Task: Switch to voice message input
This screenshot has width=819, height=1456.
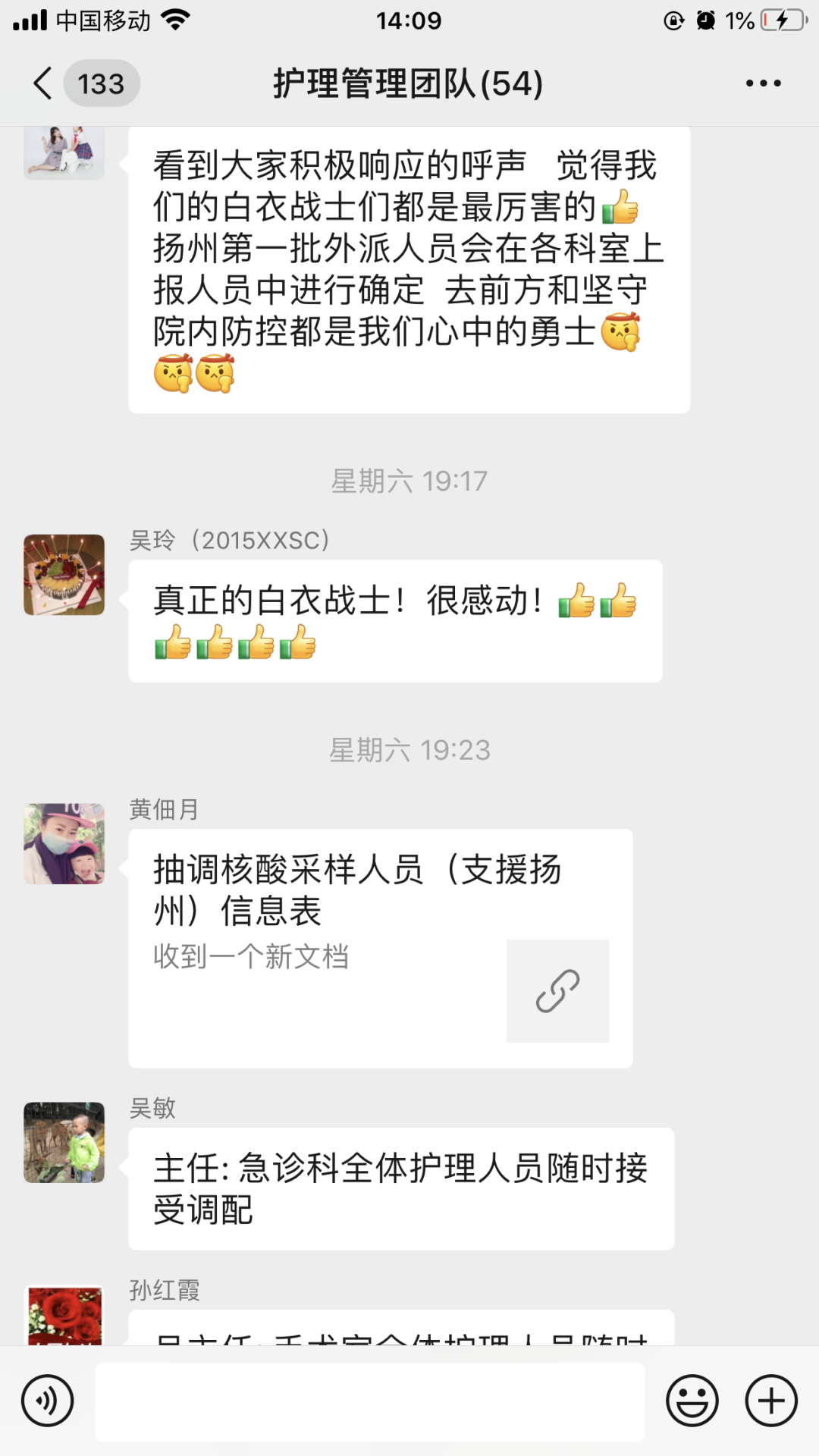Action: 48,1401
